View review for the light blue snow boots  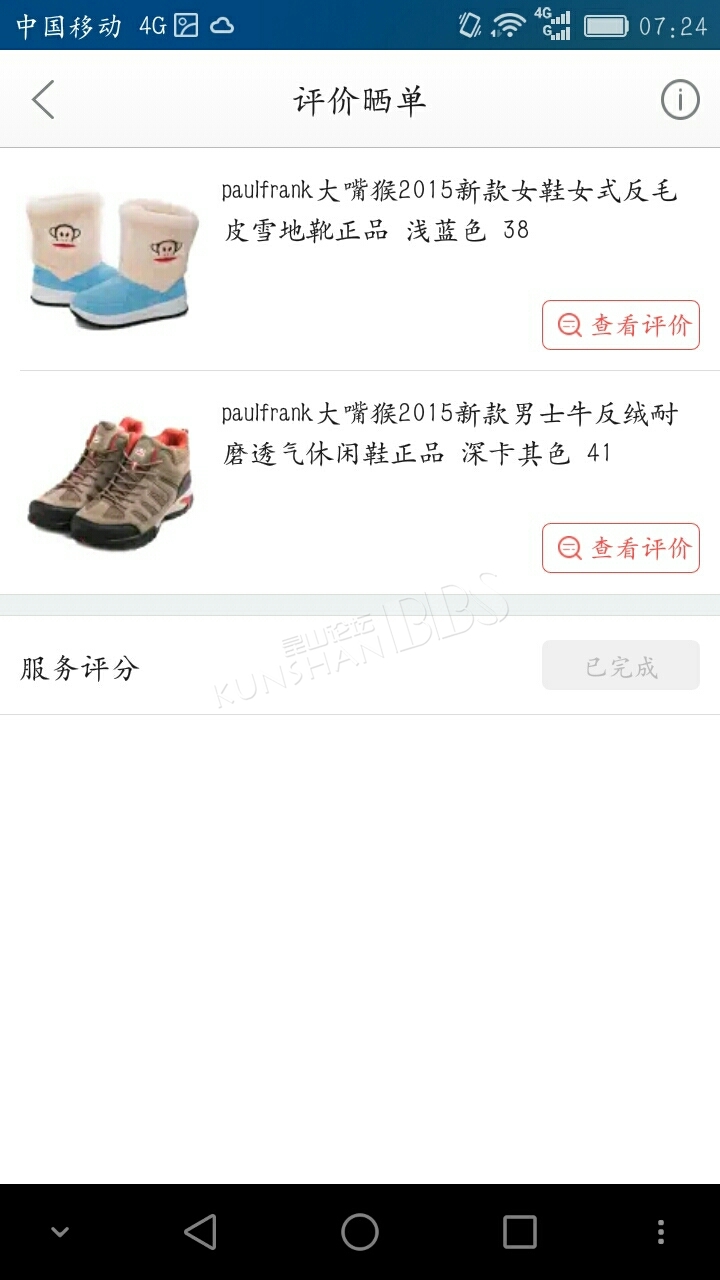pos(621,325)
